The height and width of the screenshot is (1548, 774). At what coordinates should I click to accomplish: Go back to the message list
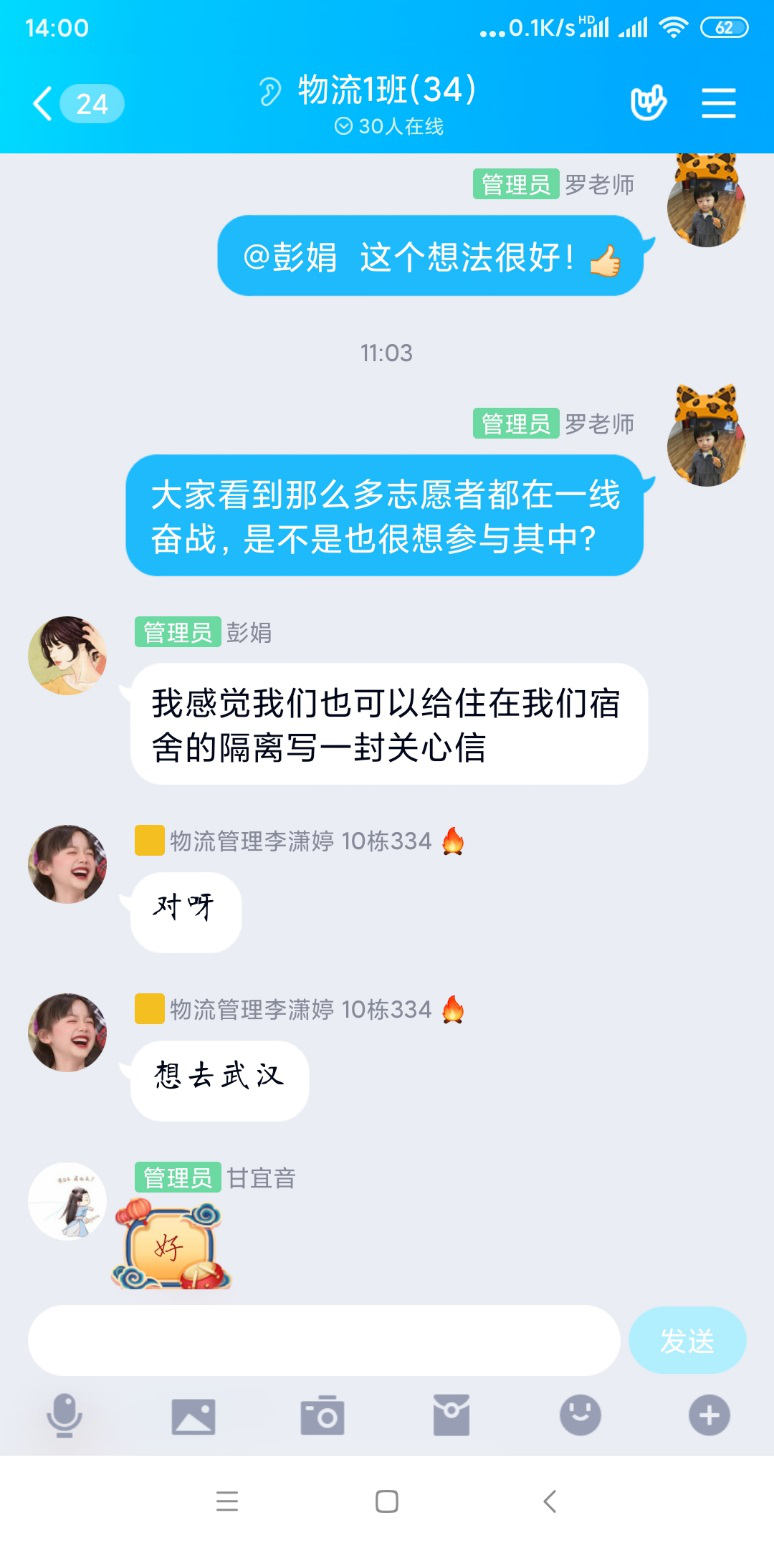42,103
